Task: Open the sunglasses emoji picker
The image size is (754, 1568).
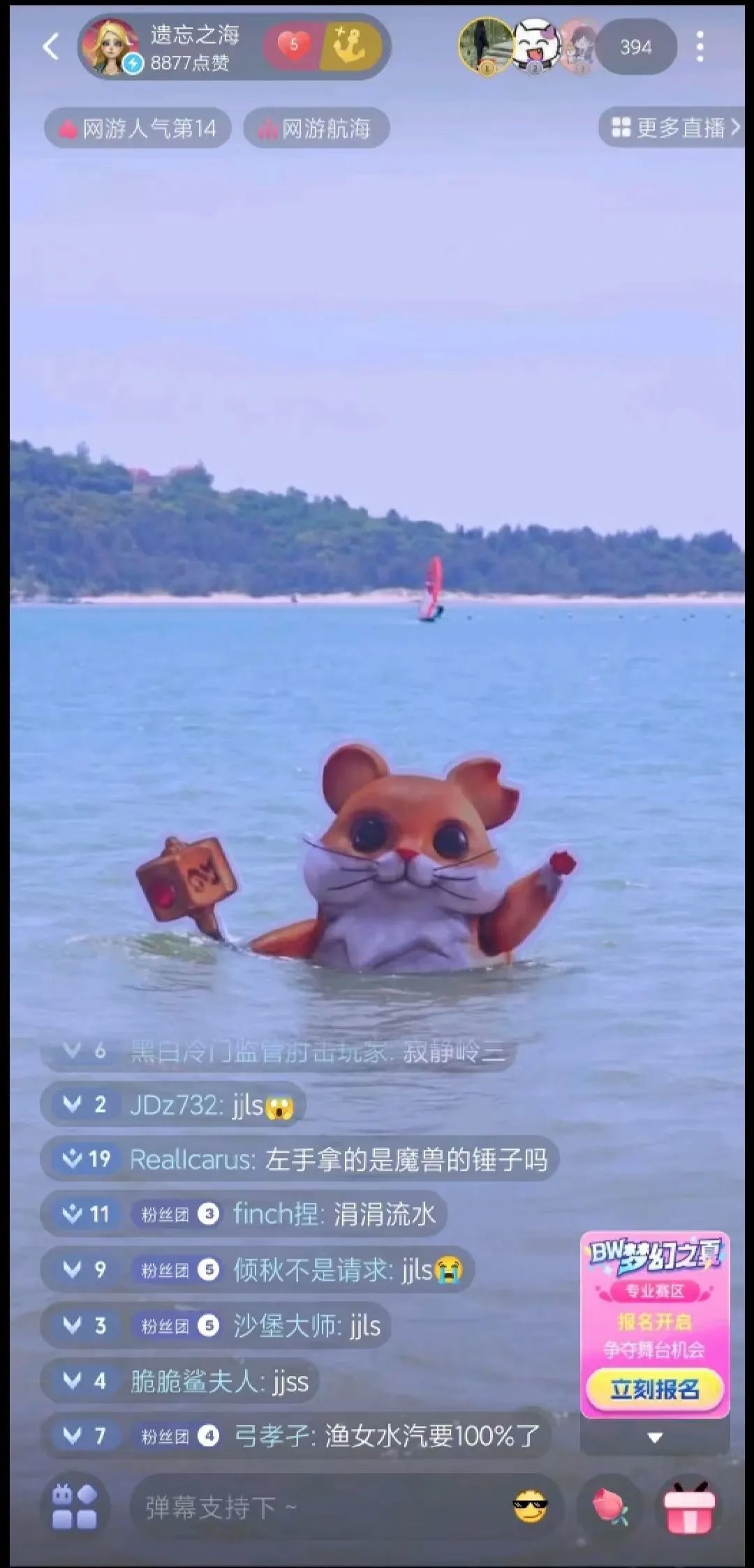Action: coord(530,1507)
